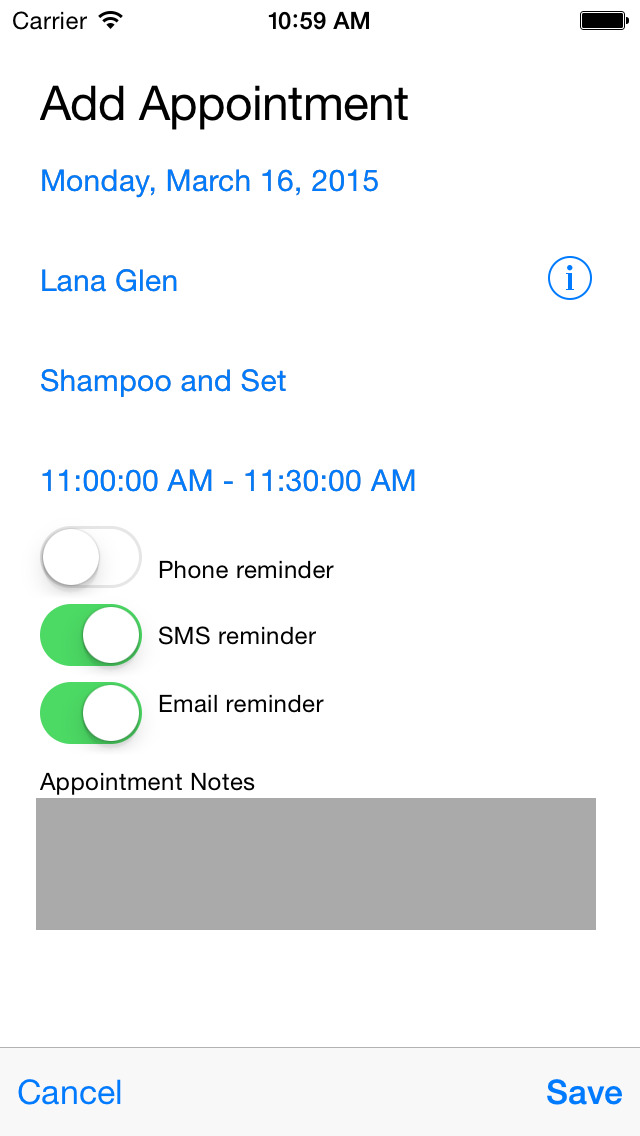Tap the Appointment Notes text box
The width and height of the screenshot is (640, 1136).
316,864
